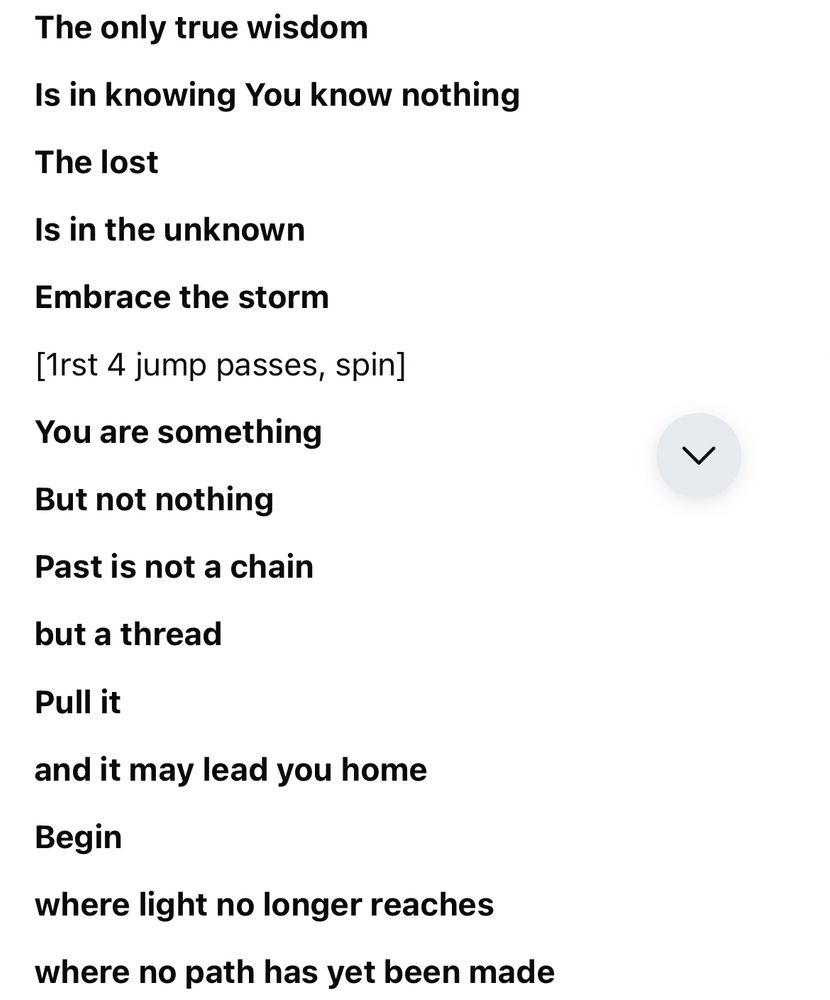Image resolution: width=830 pixels, height=1000 pixels.
Task: Click the circular chevron-down button
Action: click(x=698, y=455)
